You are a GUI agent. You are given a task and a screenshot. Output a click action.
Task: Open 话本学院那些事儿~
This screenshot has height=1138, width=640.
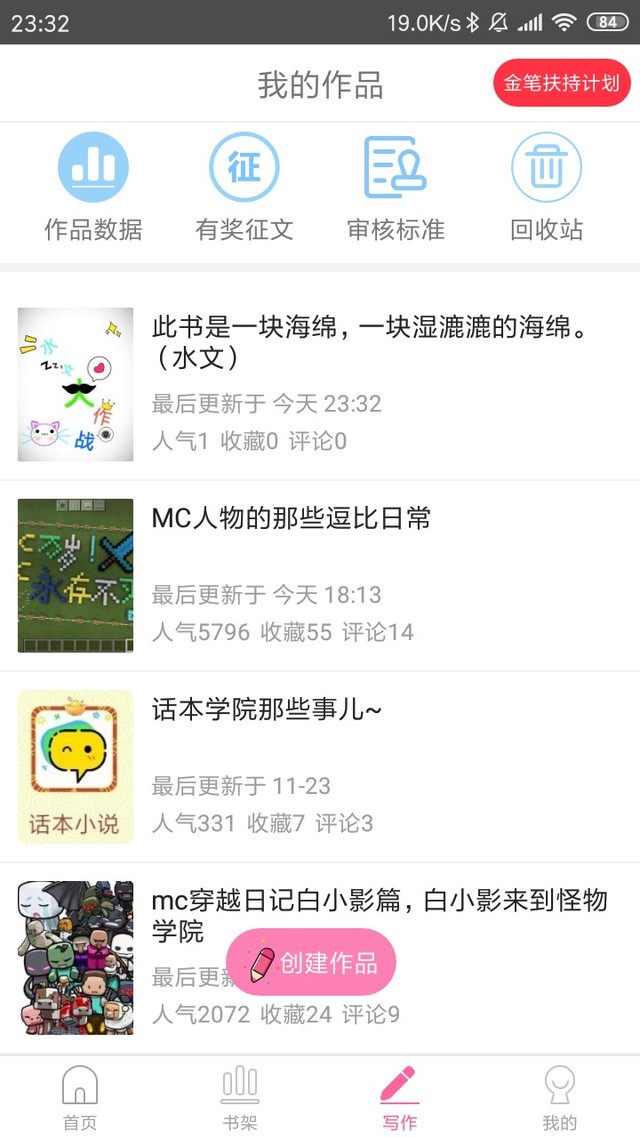(x=320, y=766)
